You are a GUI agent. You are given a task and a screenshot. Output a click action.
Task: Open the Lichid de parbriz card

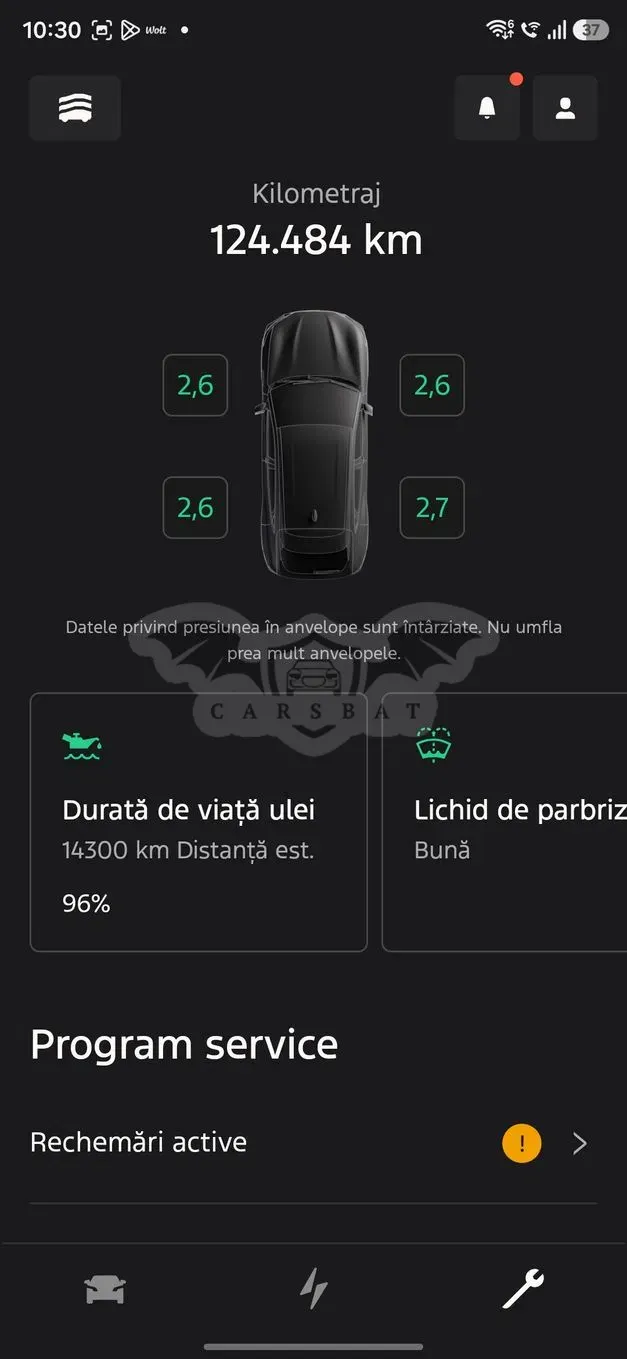[505, 822]
